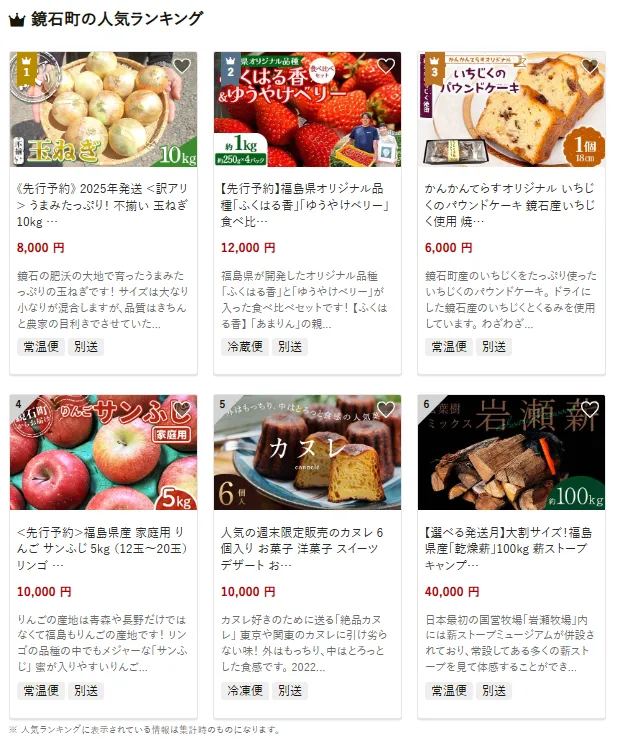637x742 pixels.
Task: Tap heart on ふくはる香 strawberry set
Action: [385, 66]
